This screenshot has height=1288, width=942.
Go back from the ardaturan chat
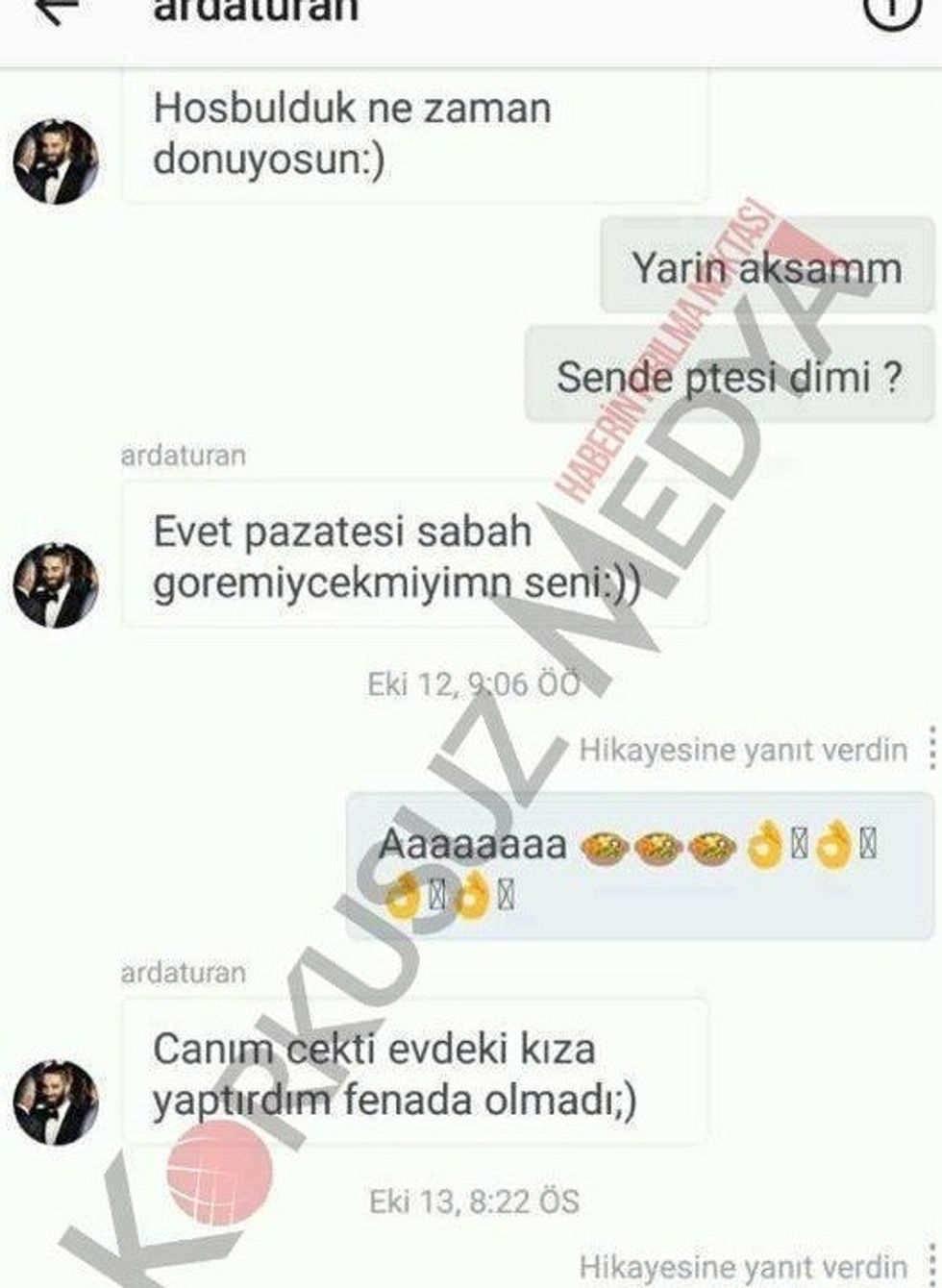pyautogui.click(x=55, y=11)
